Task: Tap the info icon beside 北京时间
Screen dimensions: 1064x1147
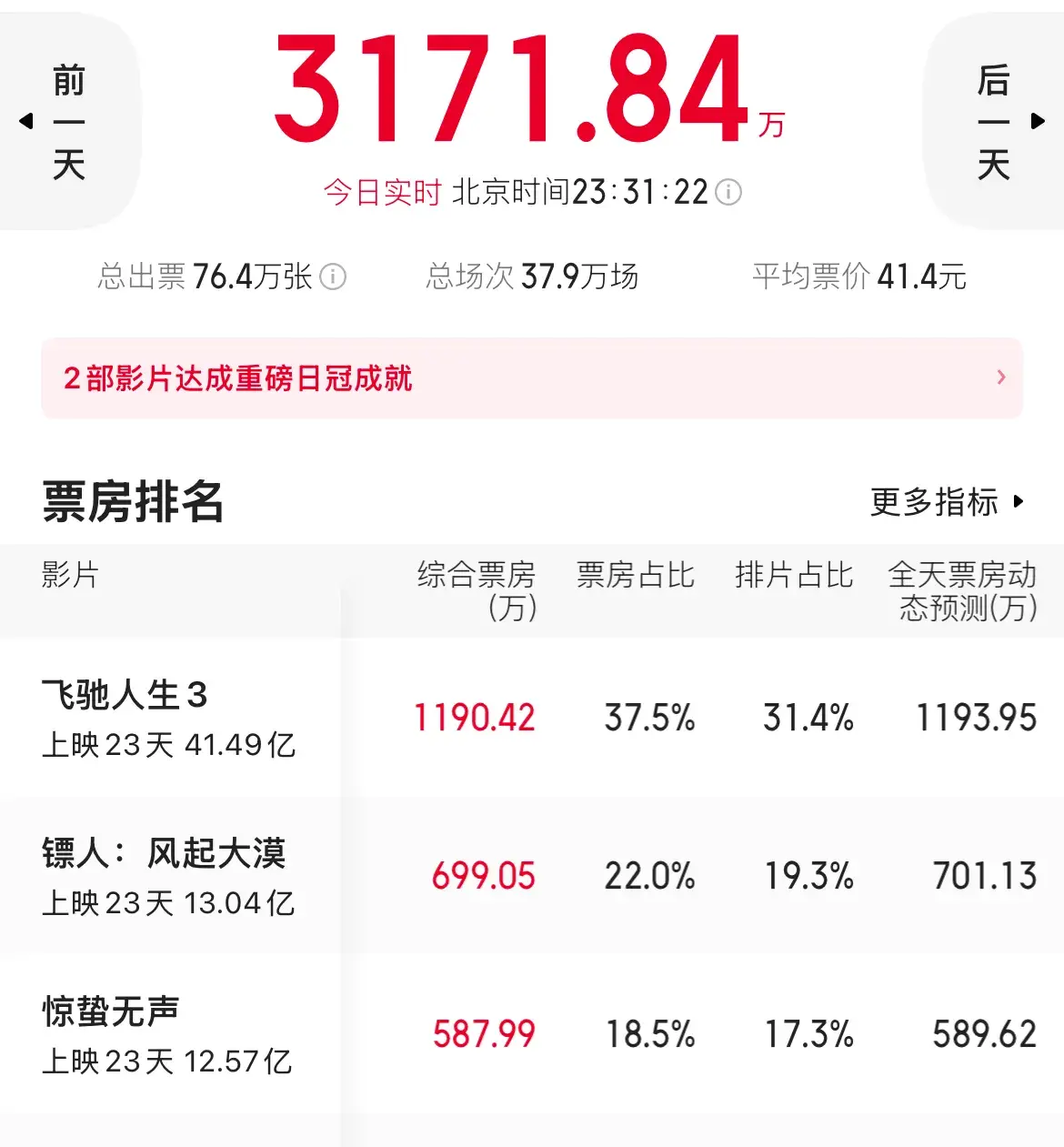Action: click(x=728, y=192)
